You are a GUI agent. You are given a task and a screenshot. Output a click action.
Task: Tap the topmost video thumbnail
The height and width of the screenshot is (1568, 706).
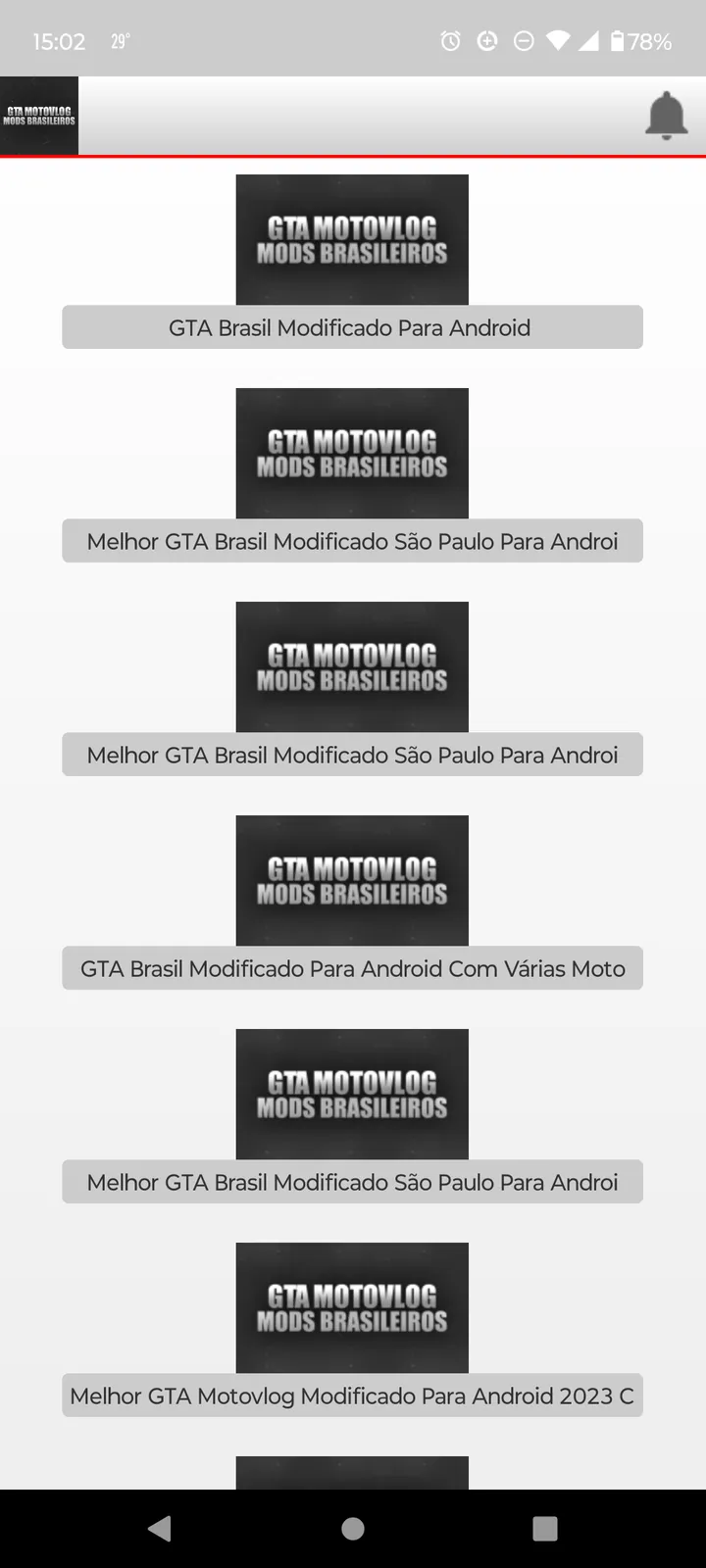pos(352,239)
